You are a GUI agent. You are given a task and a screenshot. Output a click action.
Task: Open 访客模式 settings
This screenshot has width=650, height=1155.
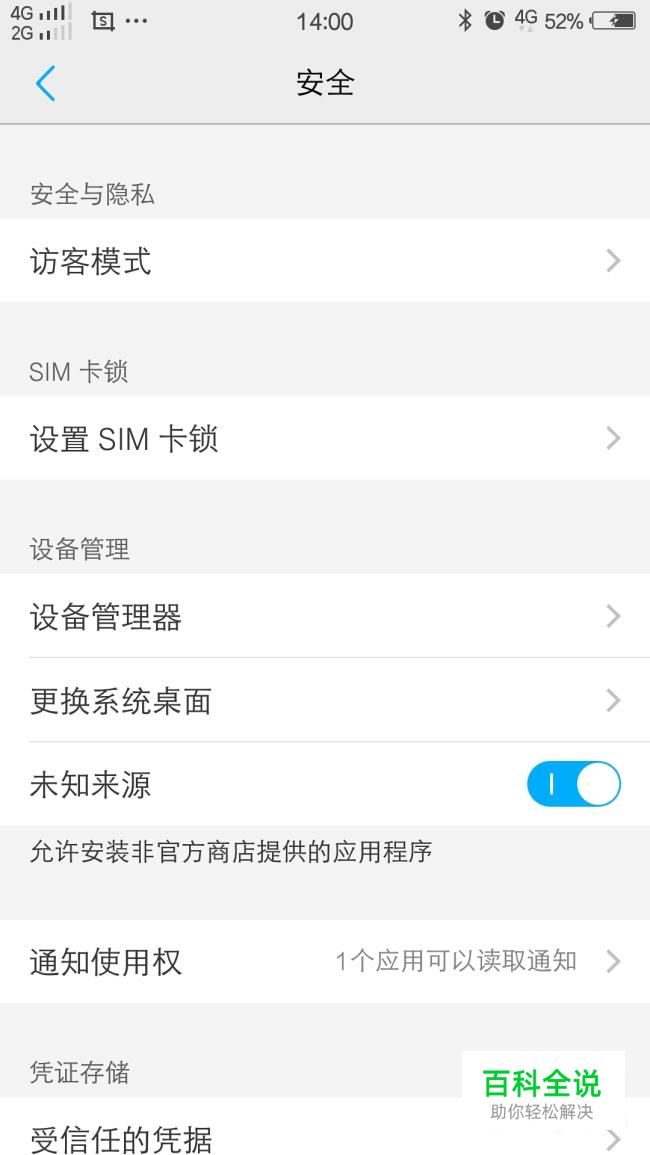click(x=325, y=261)
